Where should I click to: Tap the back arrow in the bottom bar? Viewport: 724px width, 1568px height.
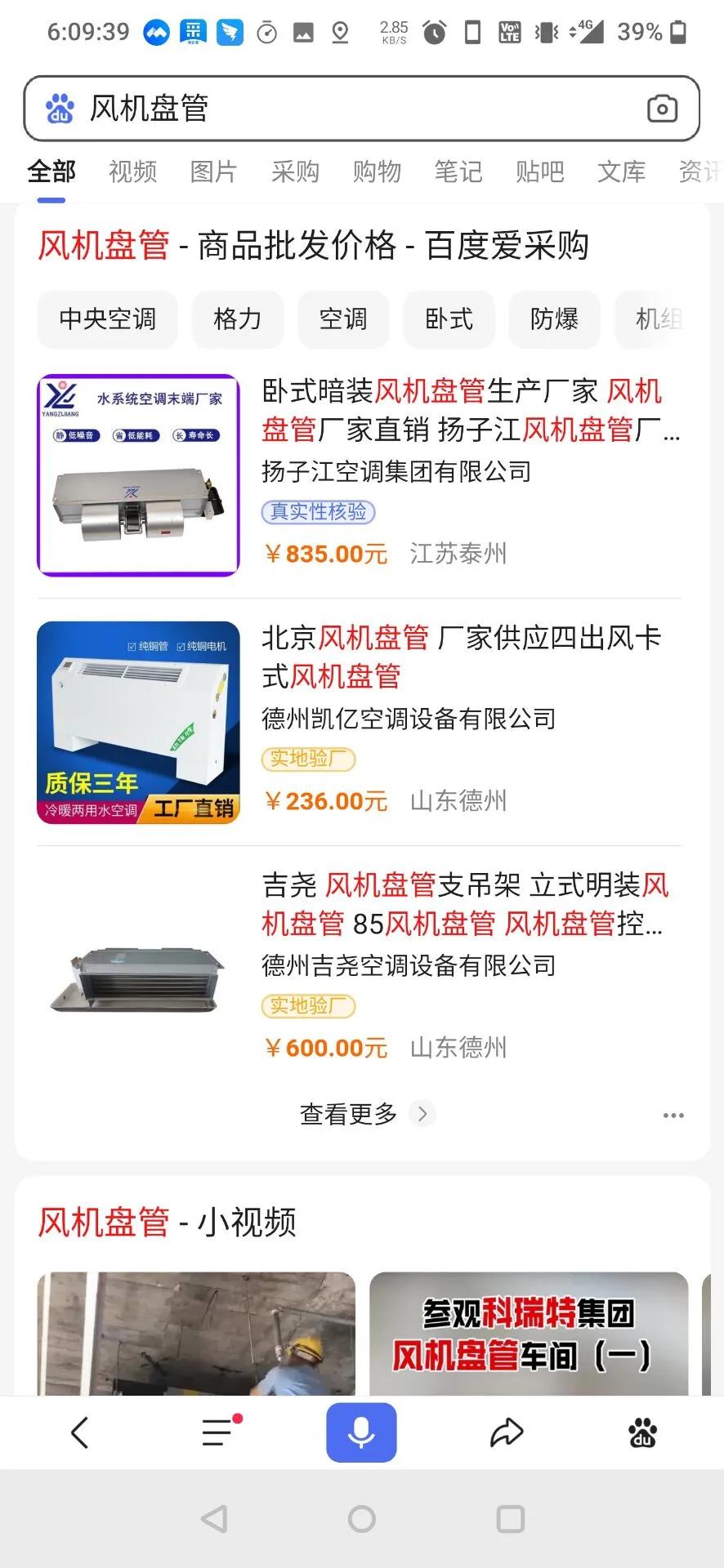pos(79,1432)
